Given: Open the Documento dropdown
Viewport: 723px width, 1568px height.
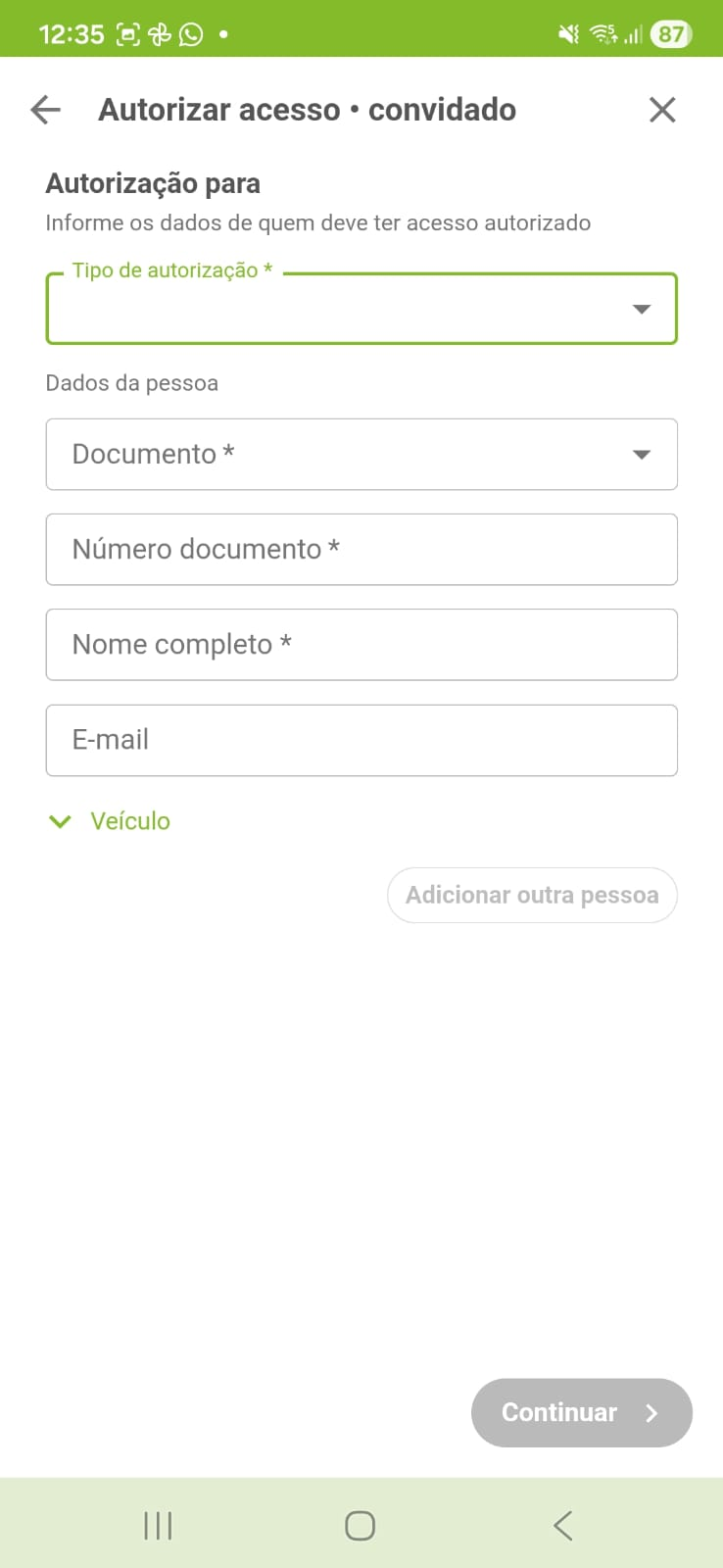Looking at the screenshot, I should [361, 455].
